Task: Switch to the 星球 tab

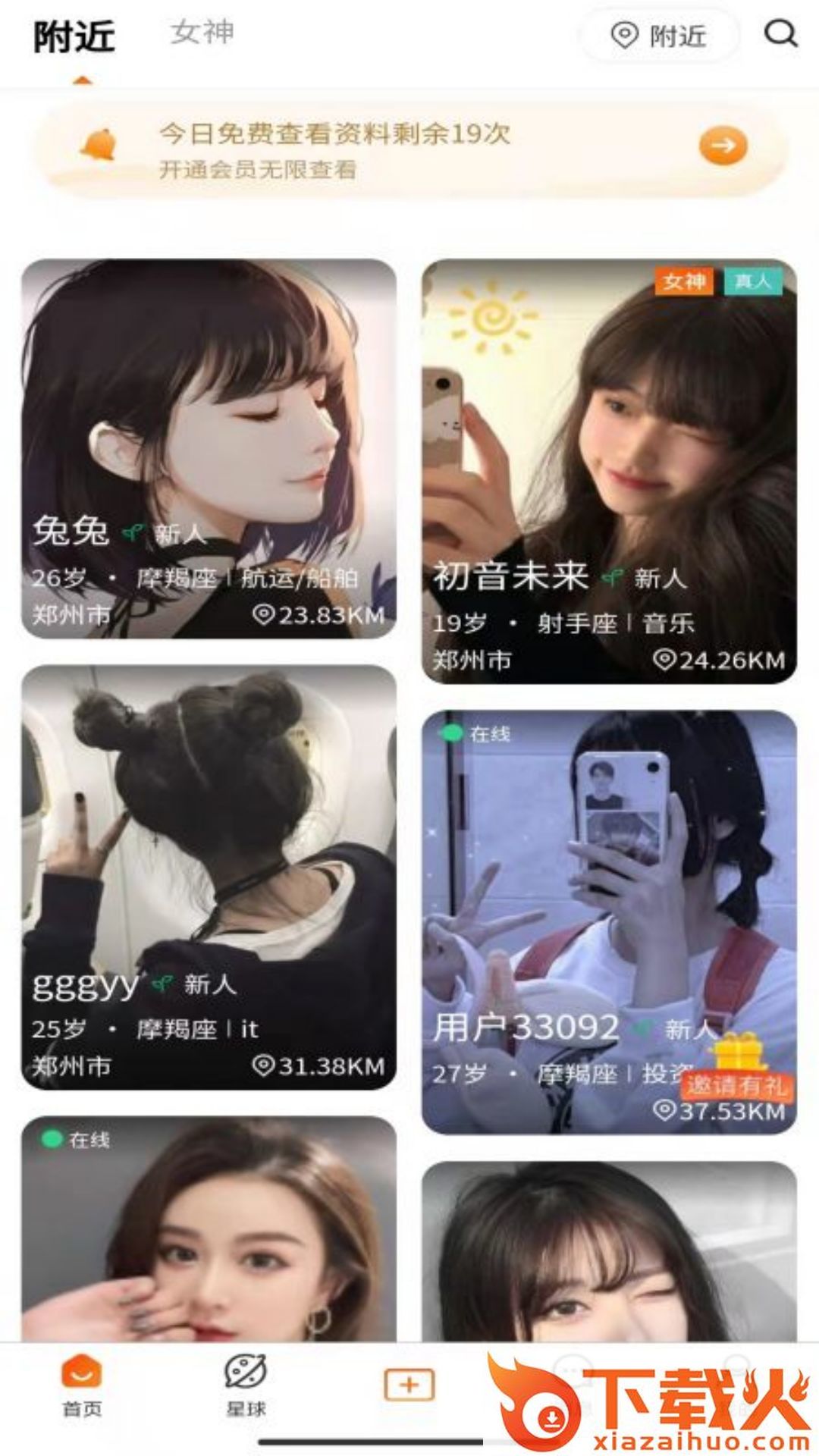Action: tap(246, 1386)
